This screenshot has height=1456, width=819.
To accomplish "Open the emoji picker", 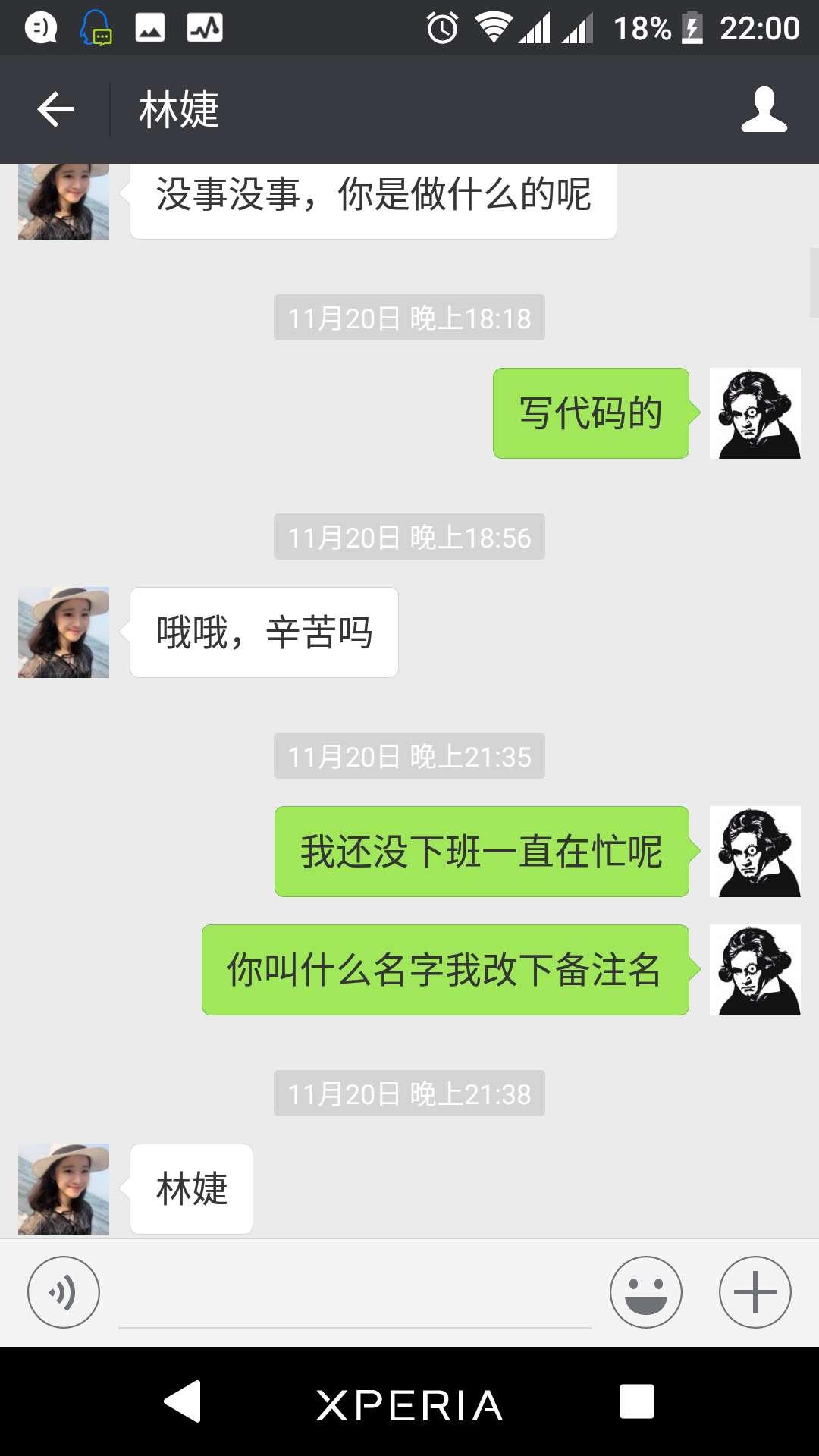I will [x=646, y=1292].
